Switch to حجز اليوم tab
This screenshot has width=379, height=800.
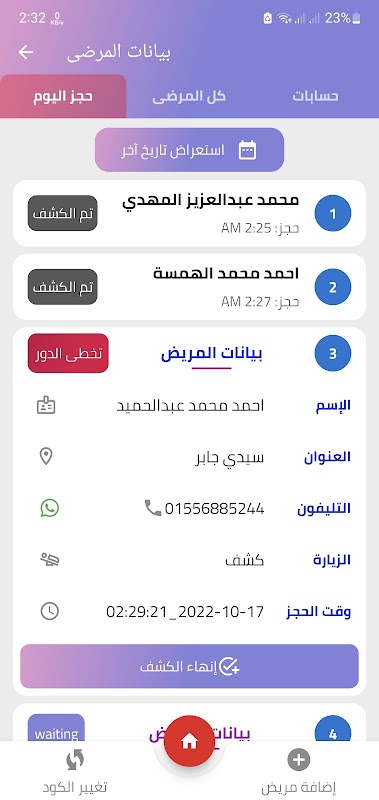pyautogui.click(x=63, y=96)
